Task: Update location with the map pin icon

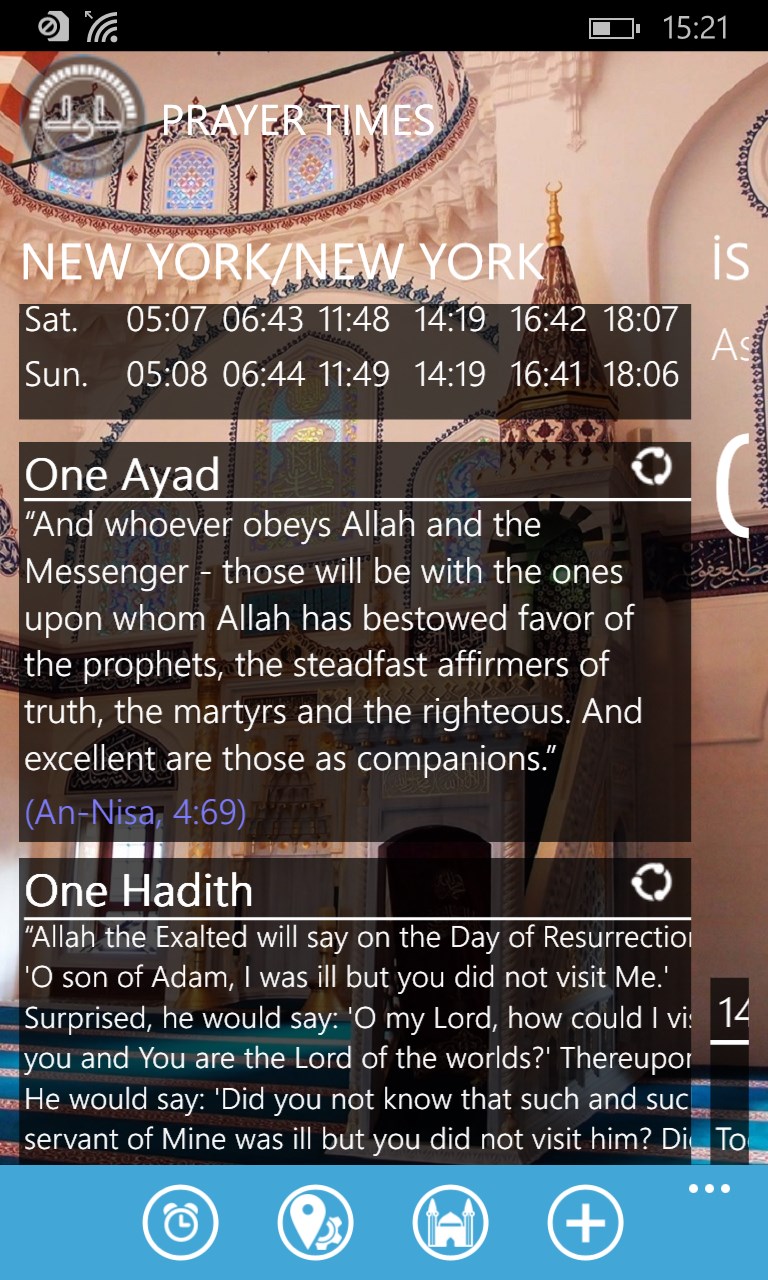Action: click(x=315, y=1222)
